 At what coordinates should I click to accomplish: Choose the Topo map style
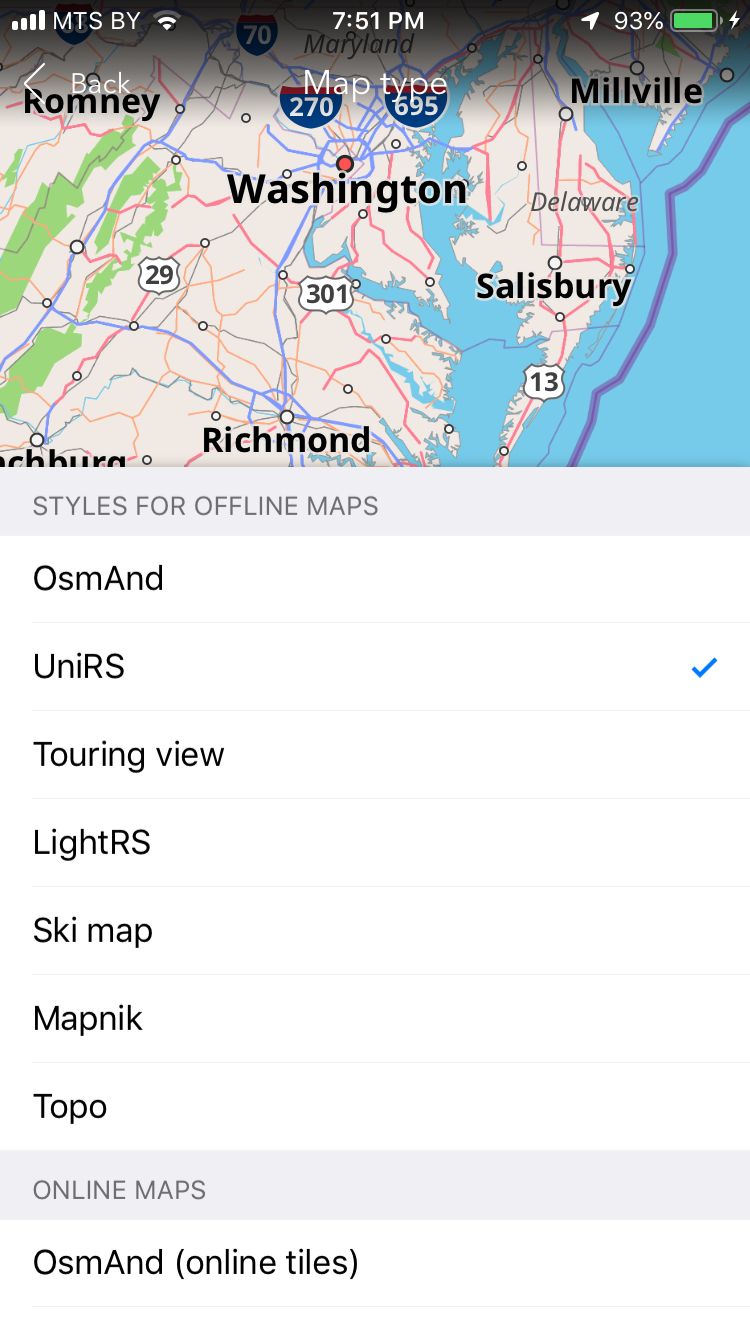(375, 1107)
